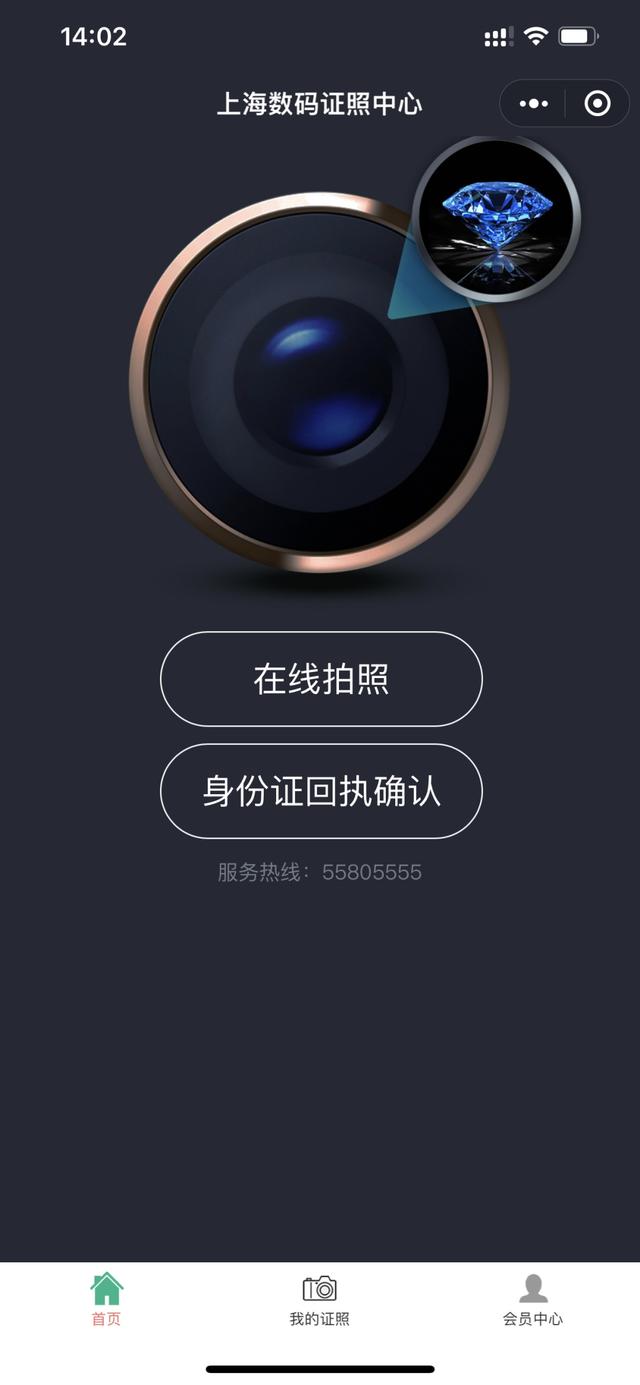640x1385 pixels.
Task: Open the mini program's three-dot menu
Action: tap(534, 104)
